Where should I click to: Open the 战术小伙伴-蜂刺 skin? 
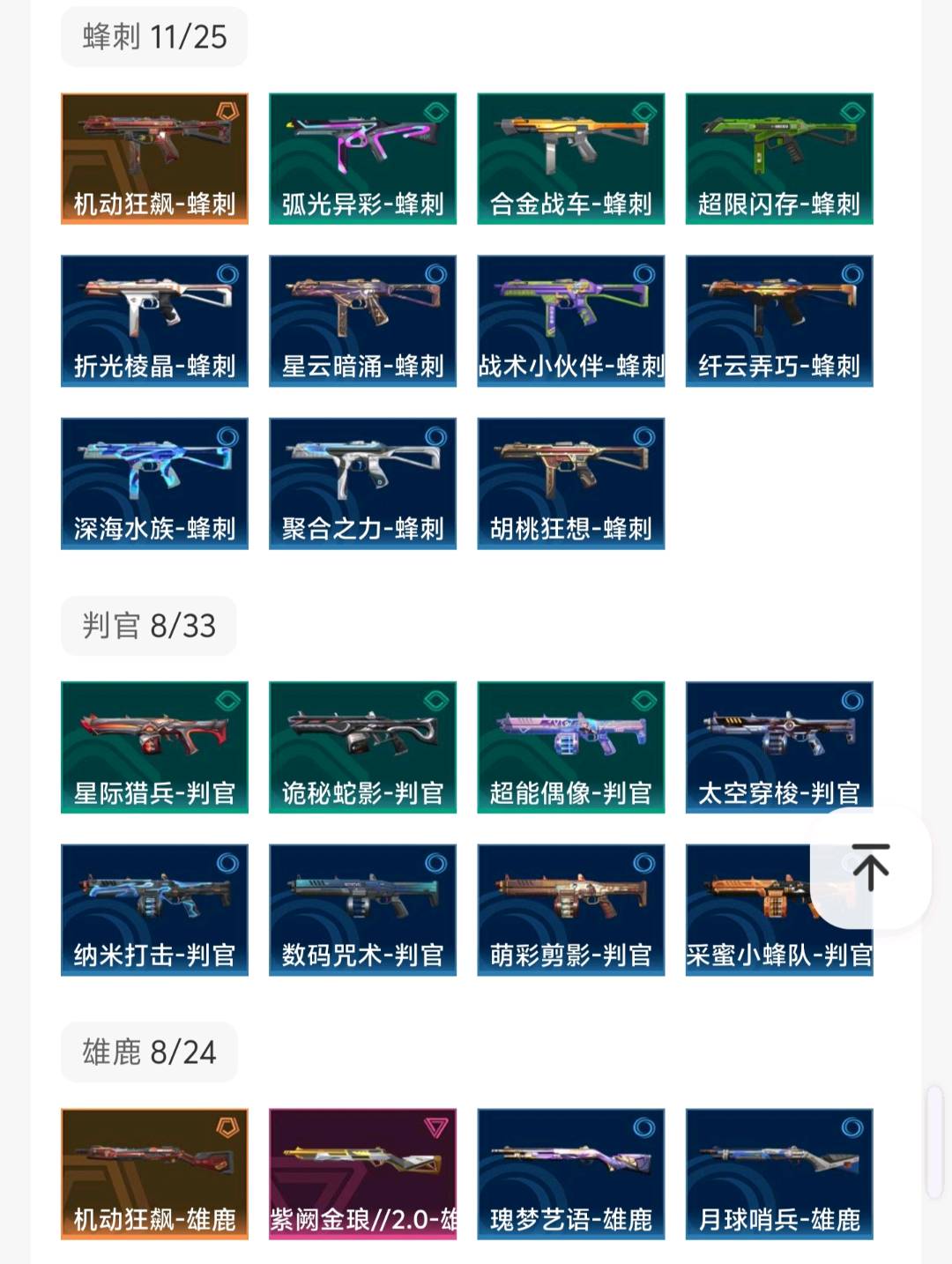pos(570,321)
